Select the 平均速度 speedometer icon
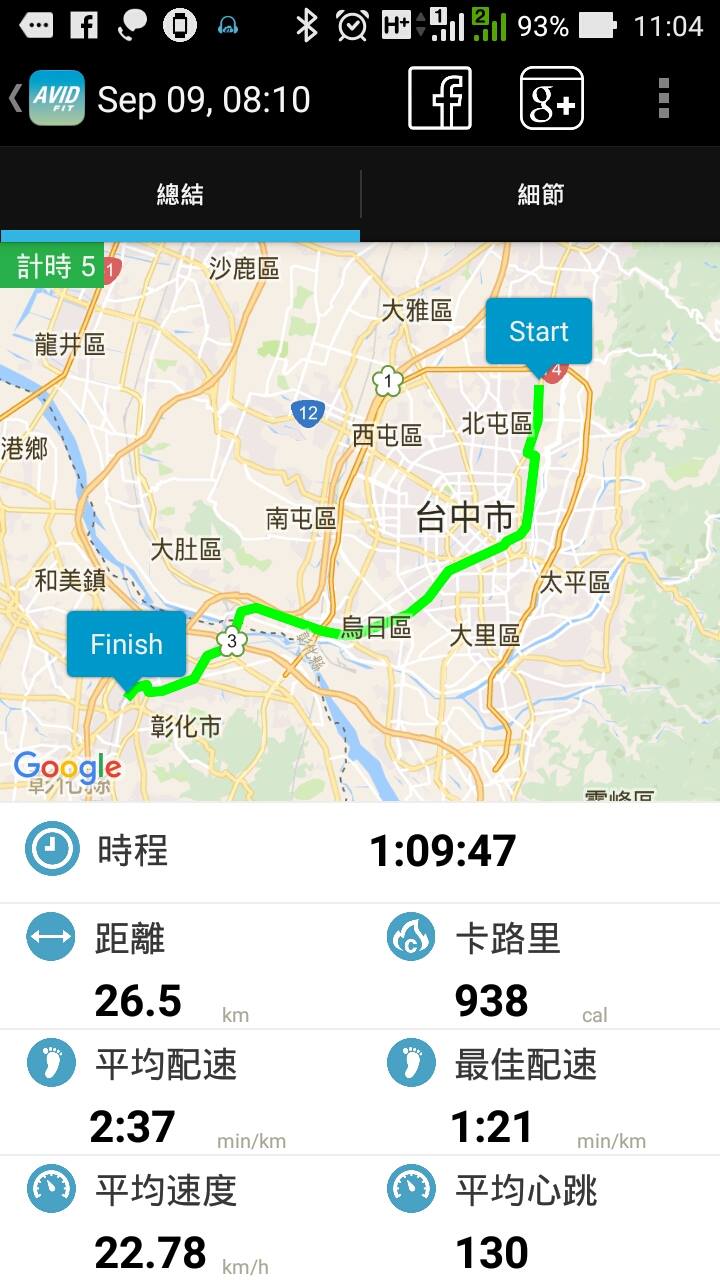Image resolution: width=720 pixels, height=1280 pixels. [x=51, y=1191]
